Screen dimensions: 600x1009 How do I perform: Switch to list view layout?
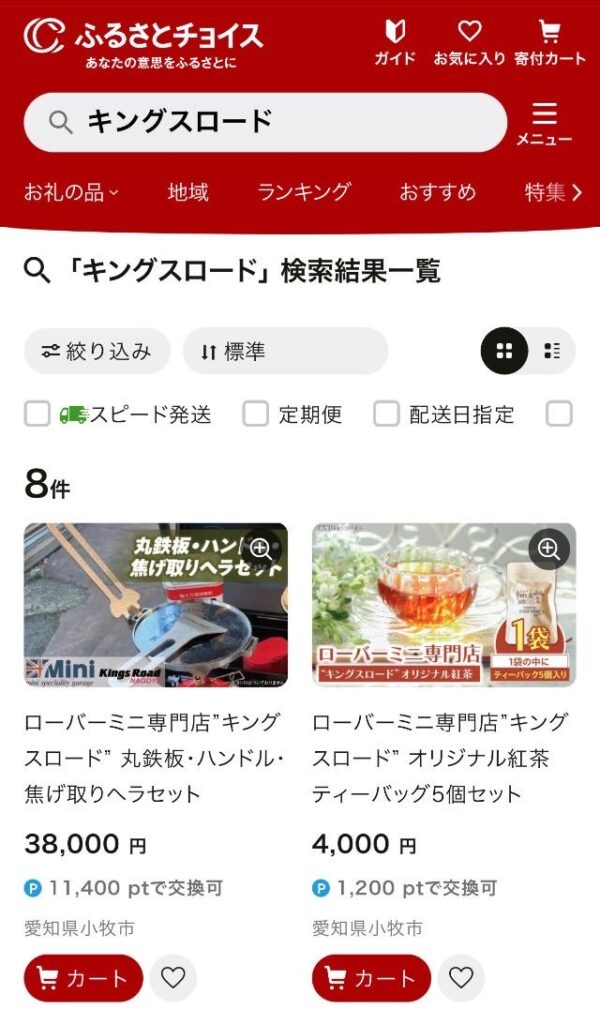pyautogui.click(x=552, y=351)
